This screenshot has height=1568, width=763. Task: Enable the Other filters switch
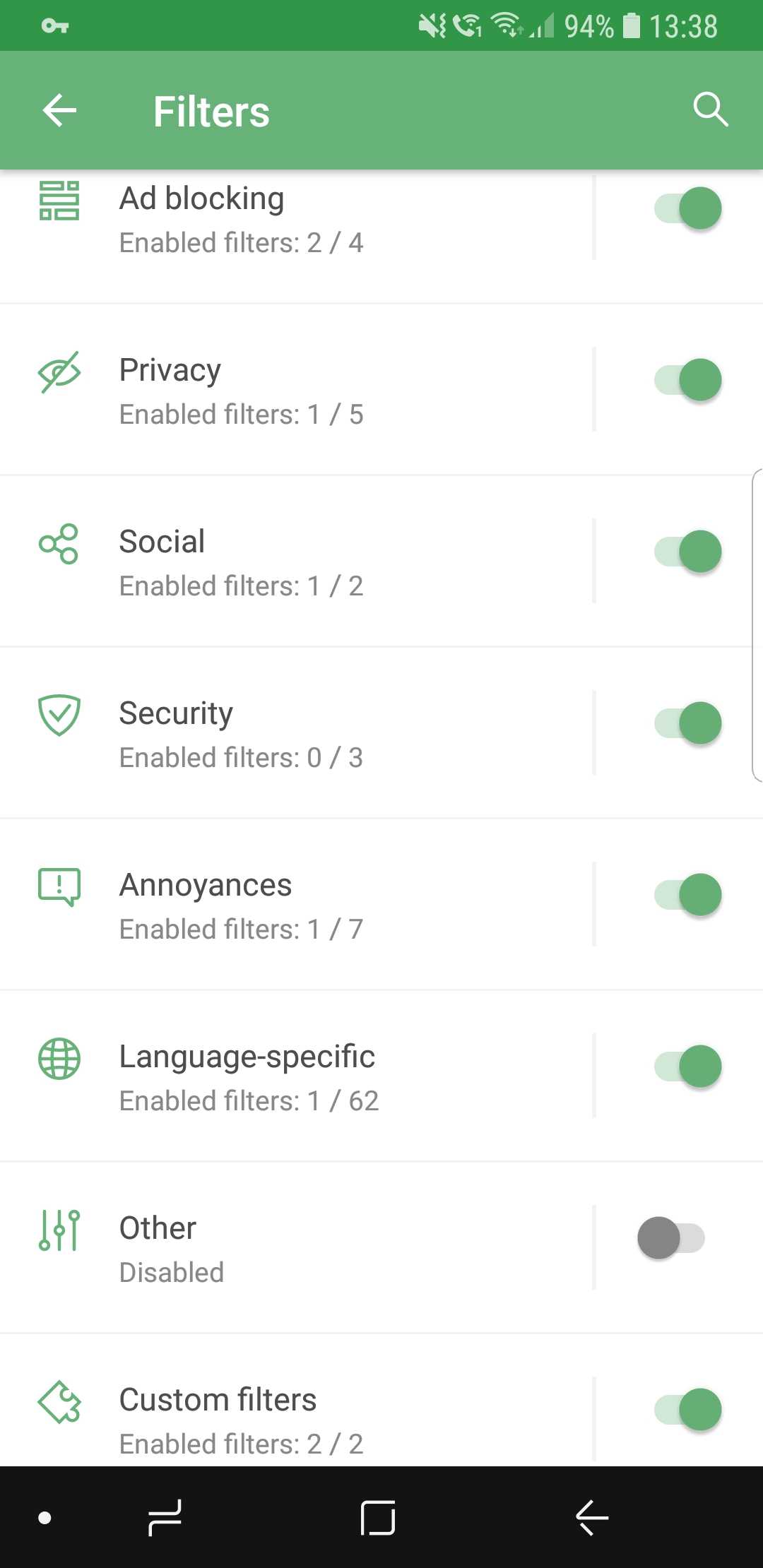[x=671, y=1238]
